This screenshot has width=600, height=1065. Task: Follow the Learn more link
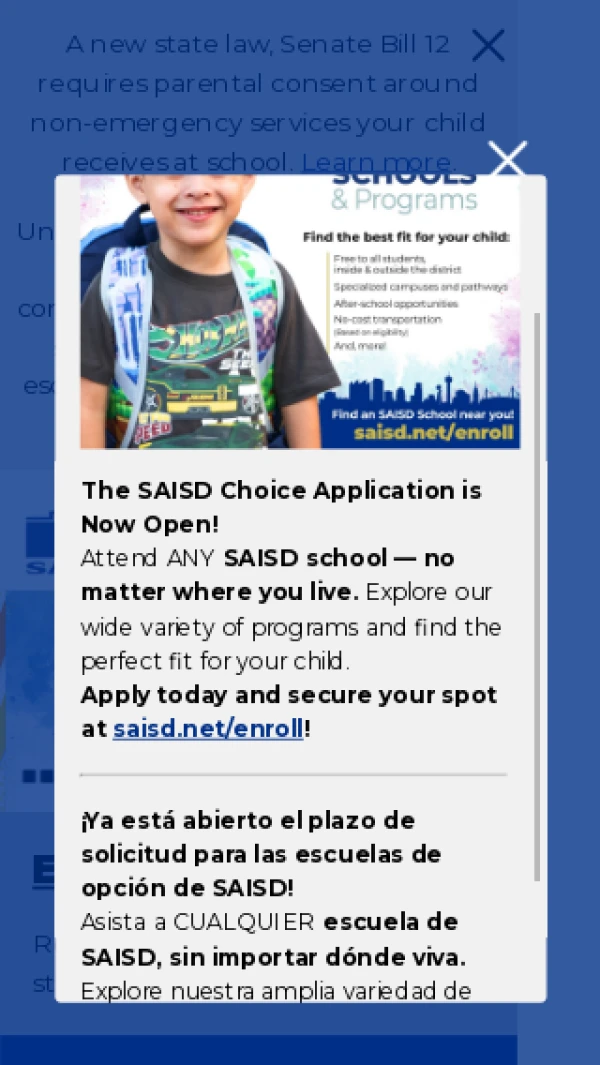[x=376, y=162]
